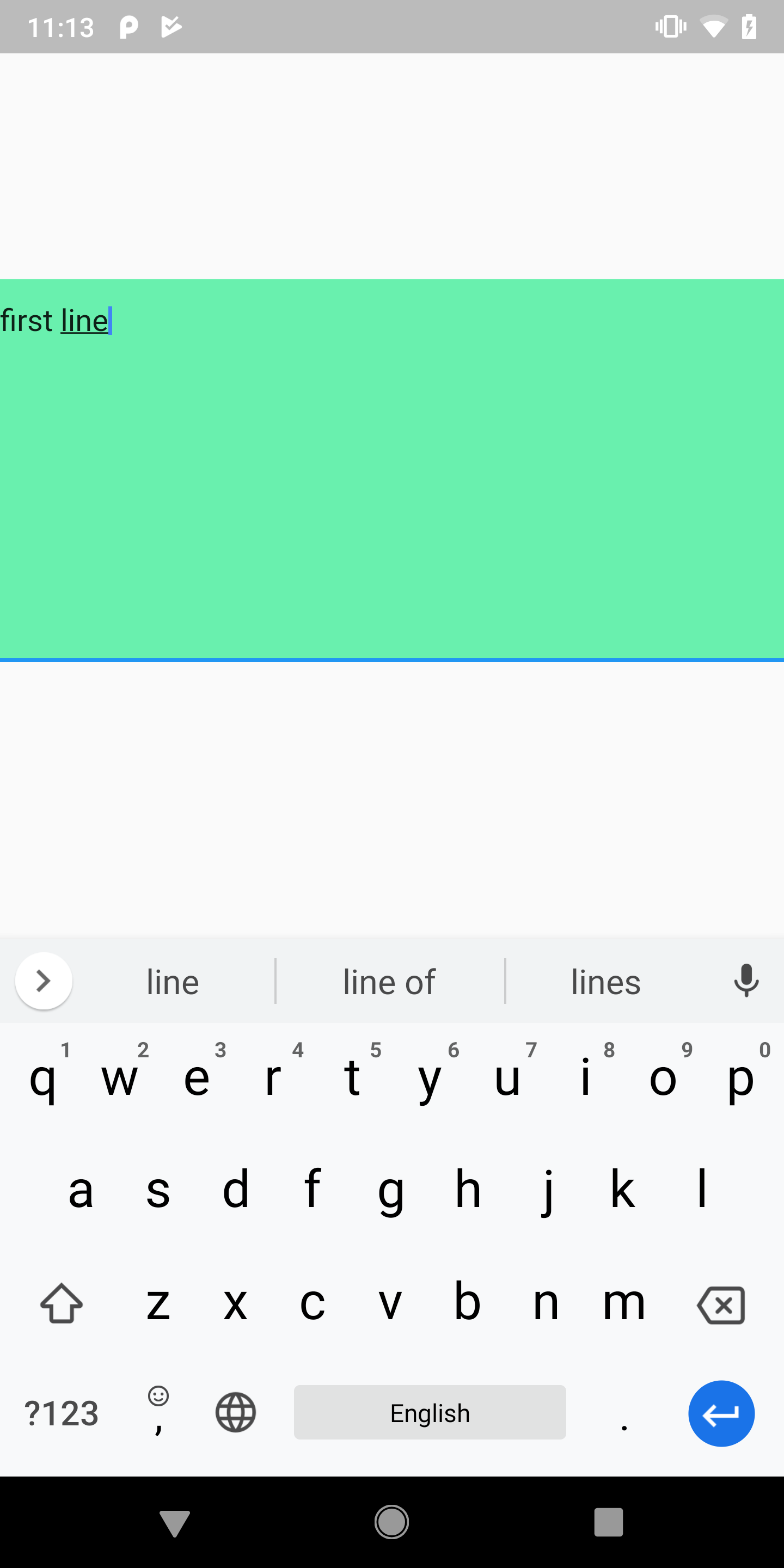Tap the microphone icon for voice typing

(746, 981)
